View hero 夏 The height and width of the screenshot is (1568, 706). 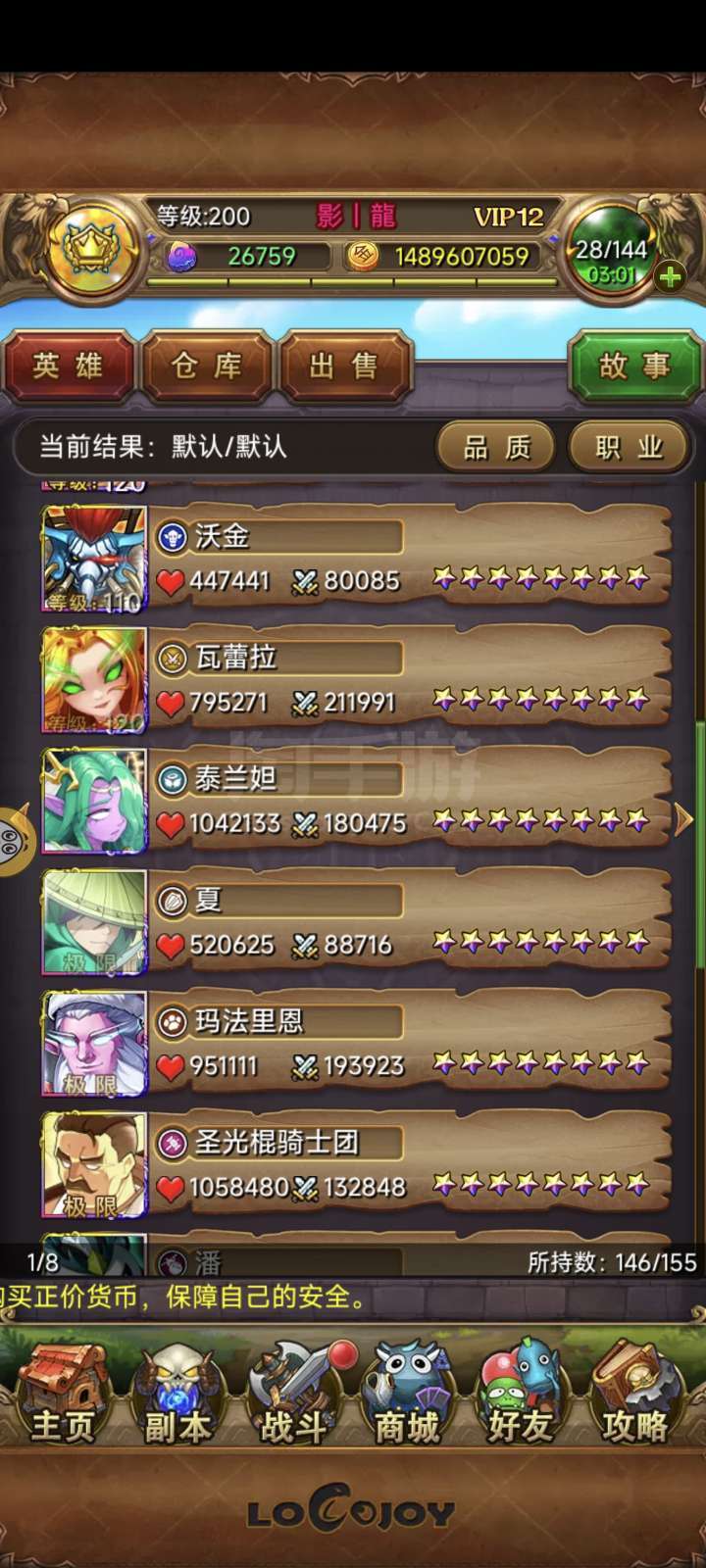(x=357, y=923)
